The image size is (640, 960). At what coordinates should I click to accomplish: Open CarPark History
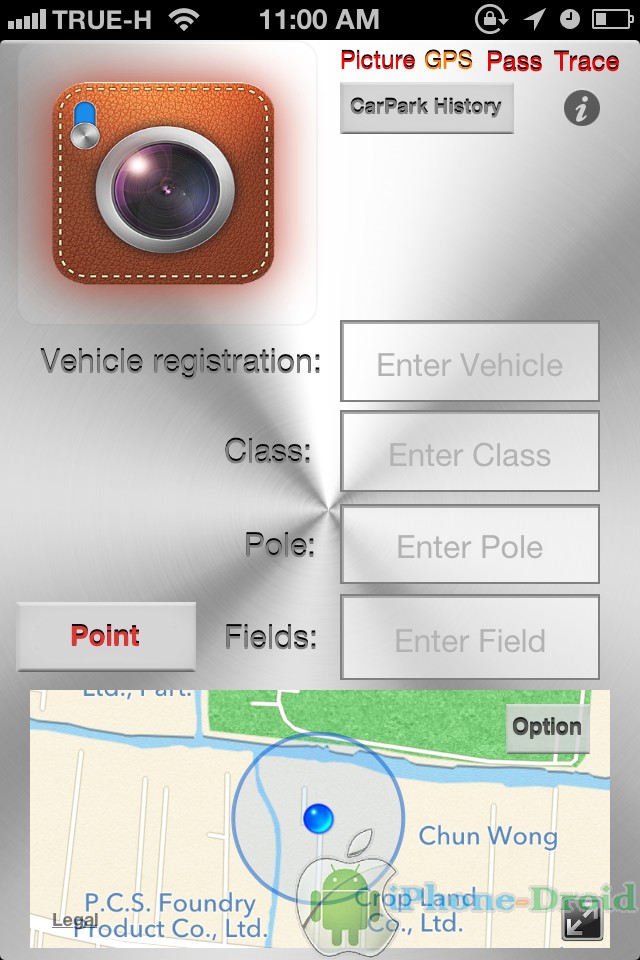(426, 107)
